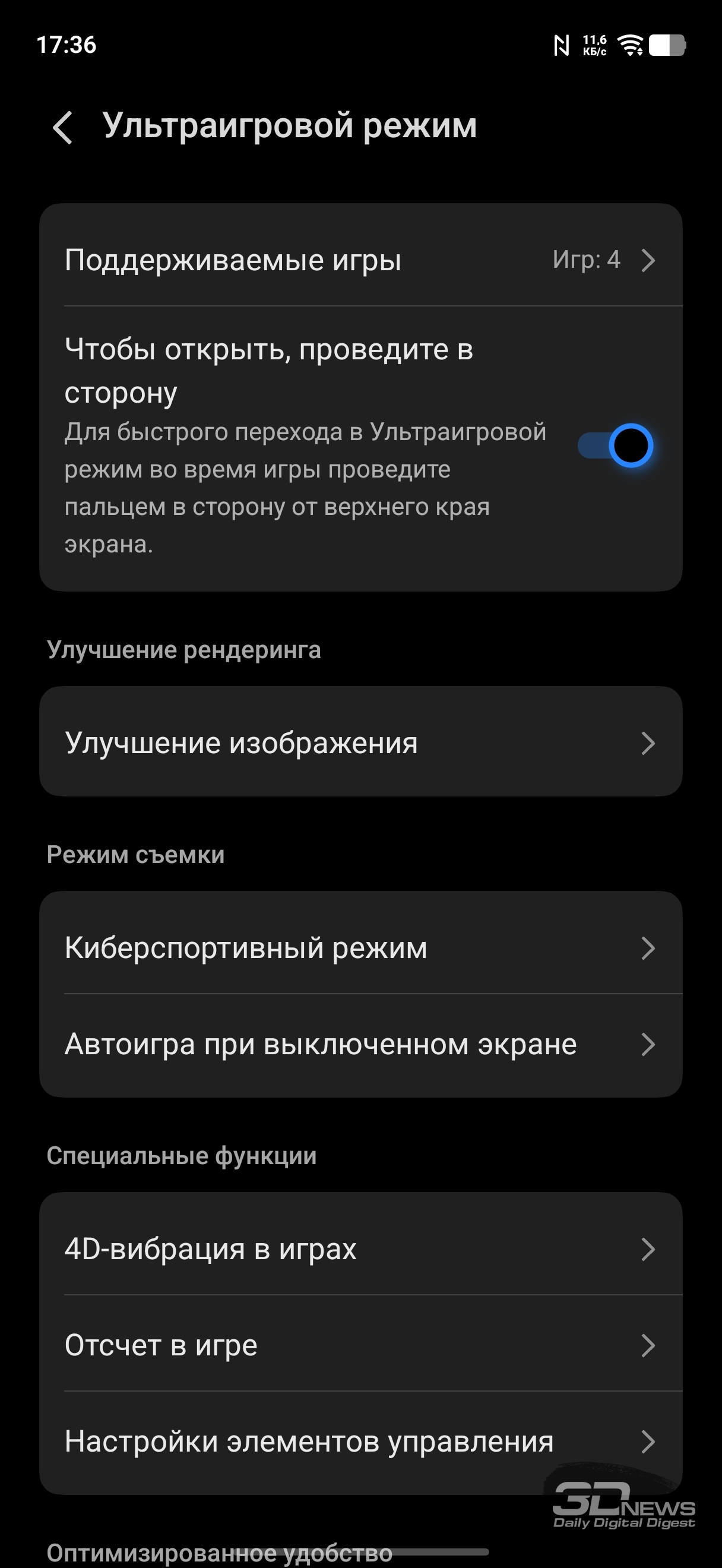Open Киберспортивный режим
This screenshot has height=1568, width=722.
click(x=360, y=948)
